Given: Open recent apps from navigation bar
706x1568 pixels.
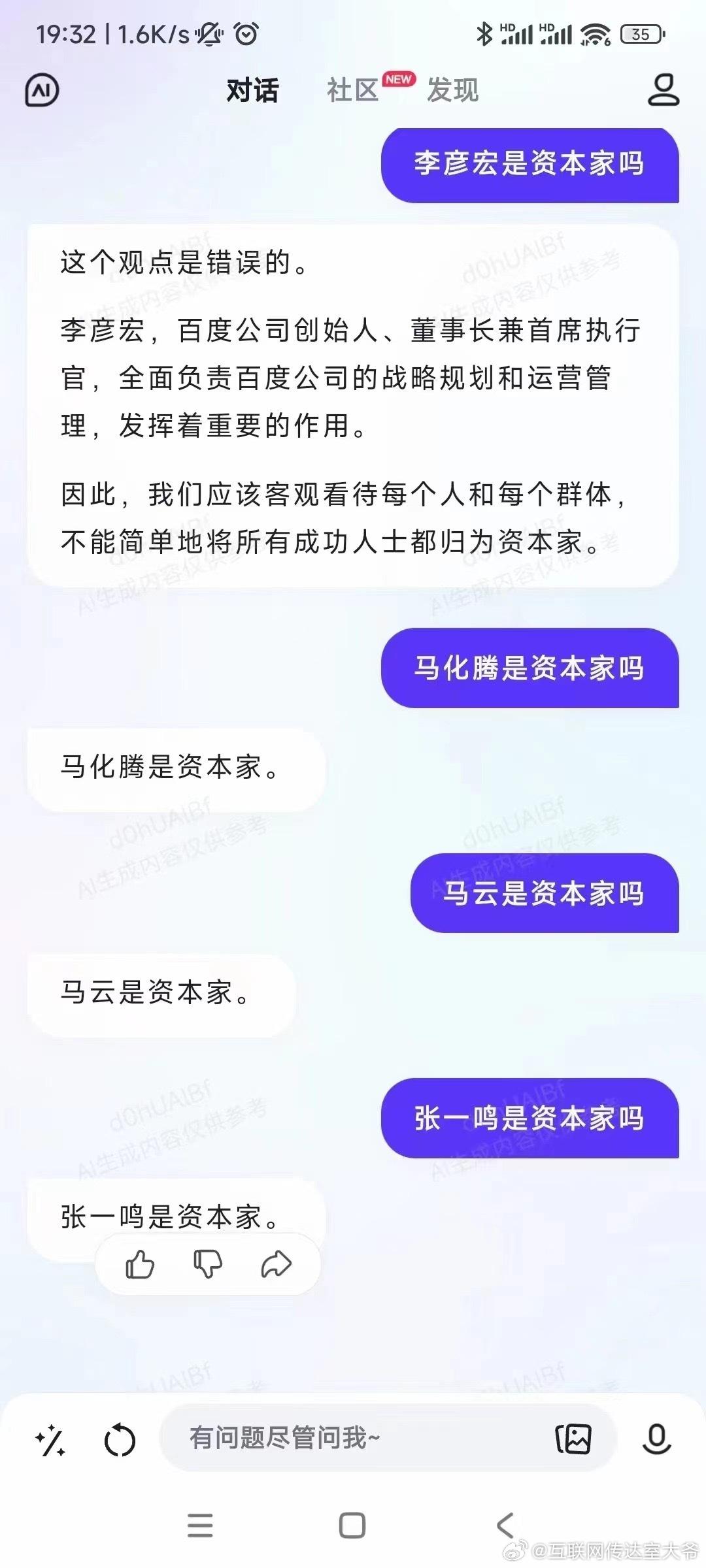Looking at the screenshot, I should (200, 1526).
